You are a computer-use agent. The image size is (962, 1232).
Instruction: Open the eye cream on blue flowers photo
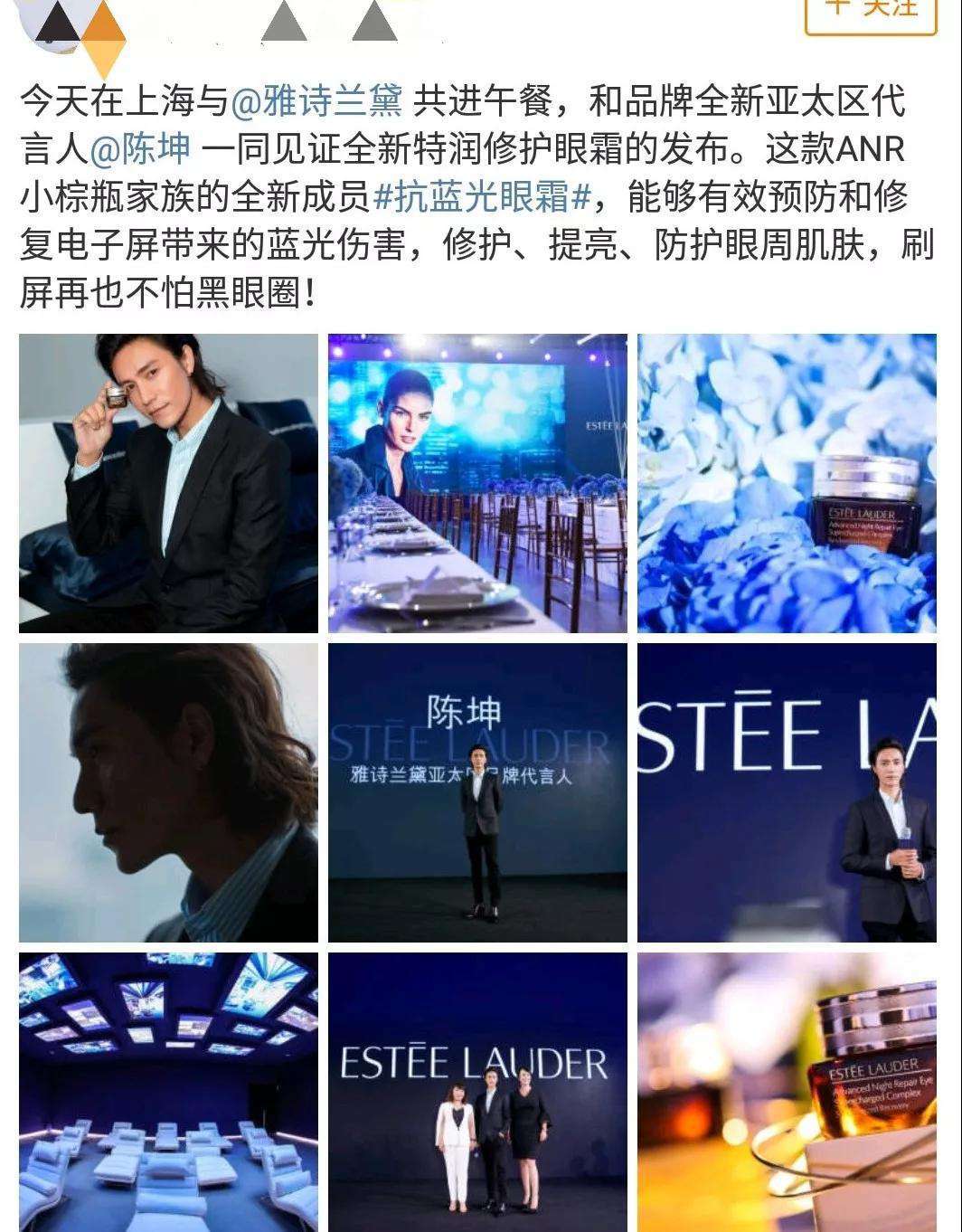click(787, 483)
